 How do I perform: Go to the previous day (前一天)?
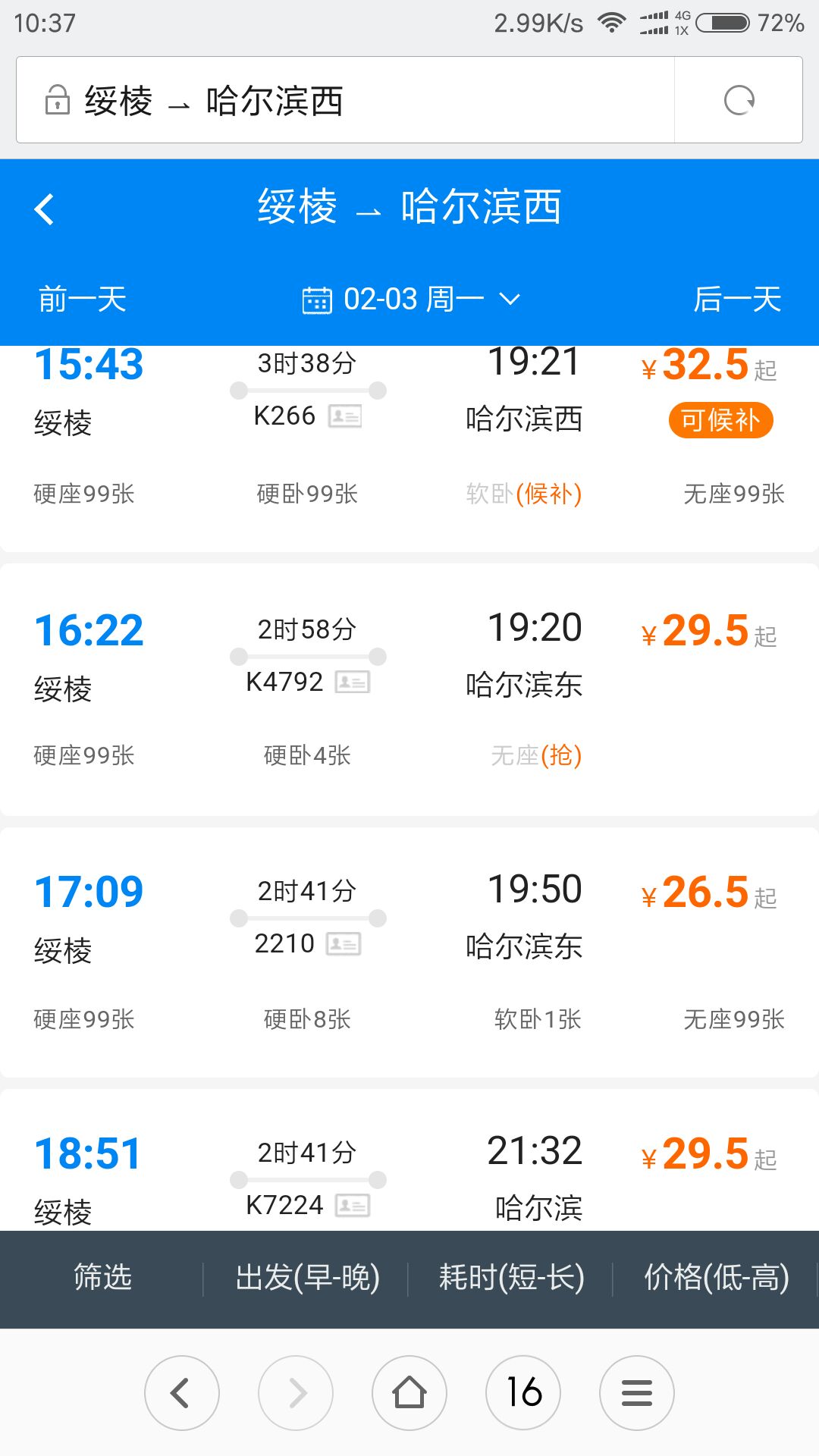coord(82,299)
